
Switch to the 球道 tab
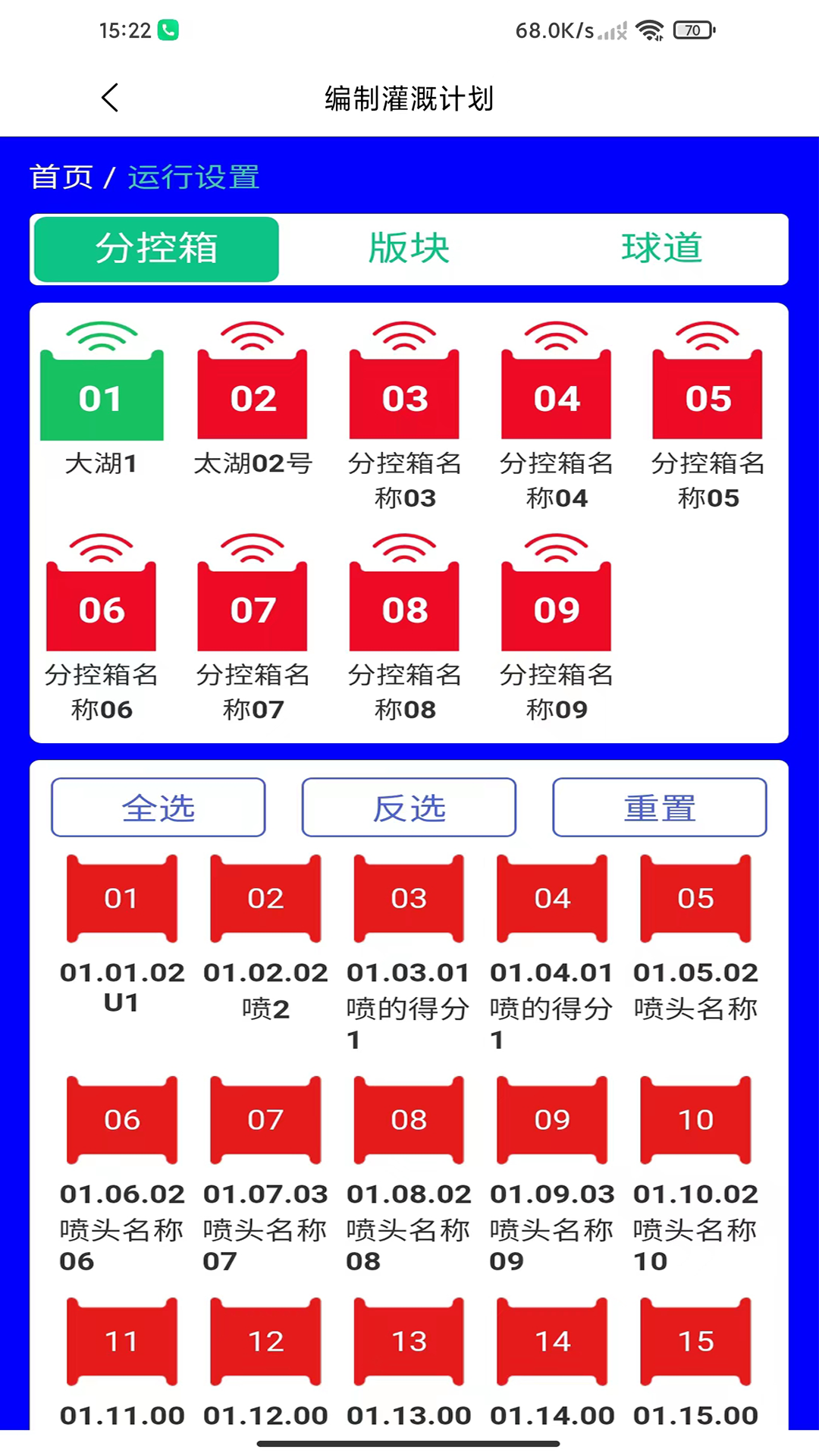coord(661,249)
